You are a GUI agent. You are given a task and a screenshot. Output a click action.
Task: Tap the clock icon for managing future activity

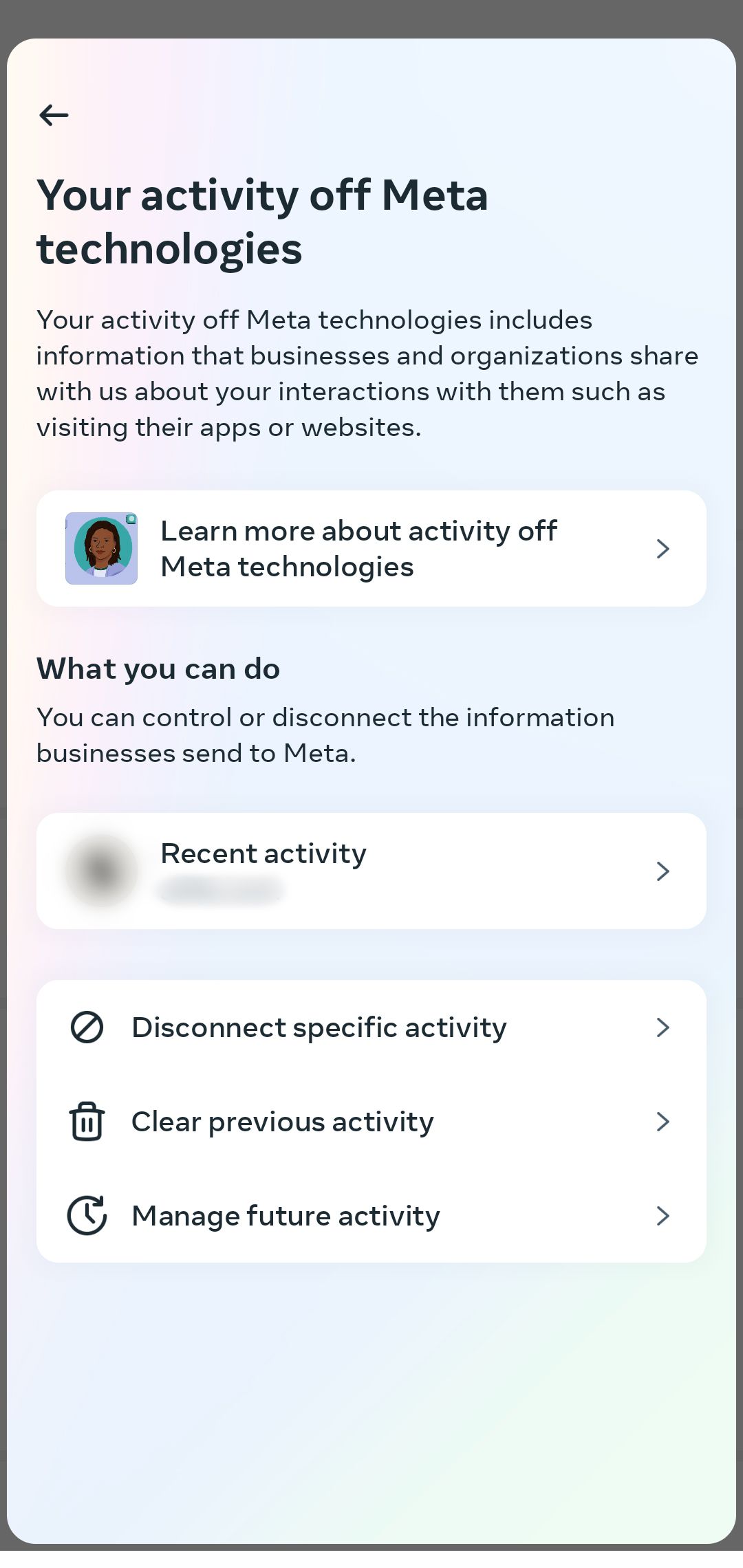(x=88, y=1216)
